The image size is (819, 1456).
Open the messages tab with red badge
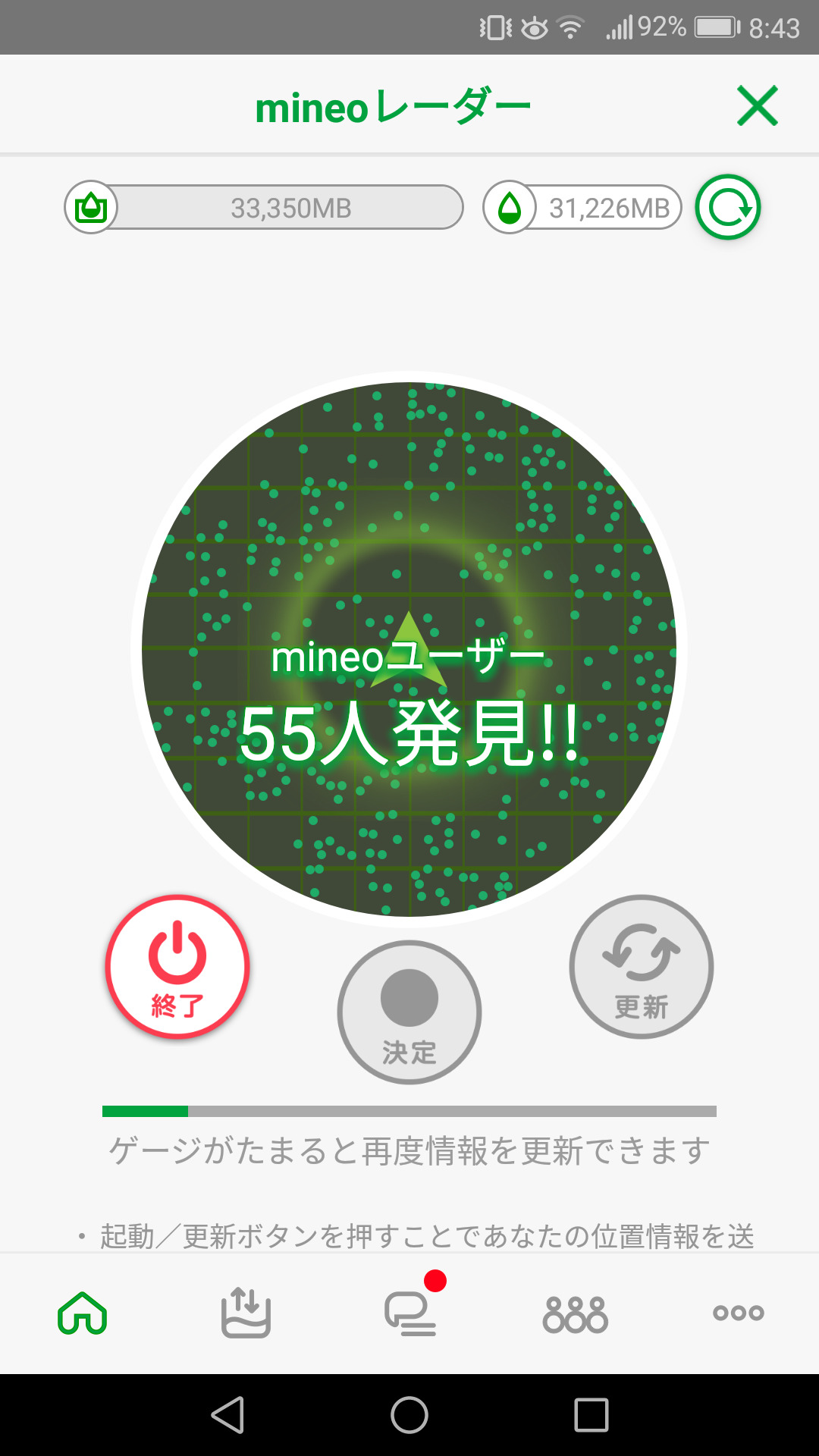410,1313
